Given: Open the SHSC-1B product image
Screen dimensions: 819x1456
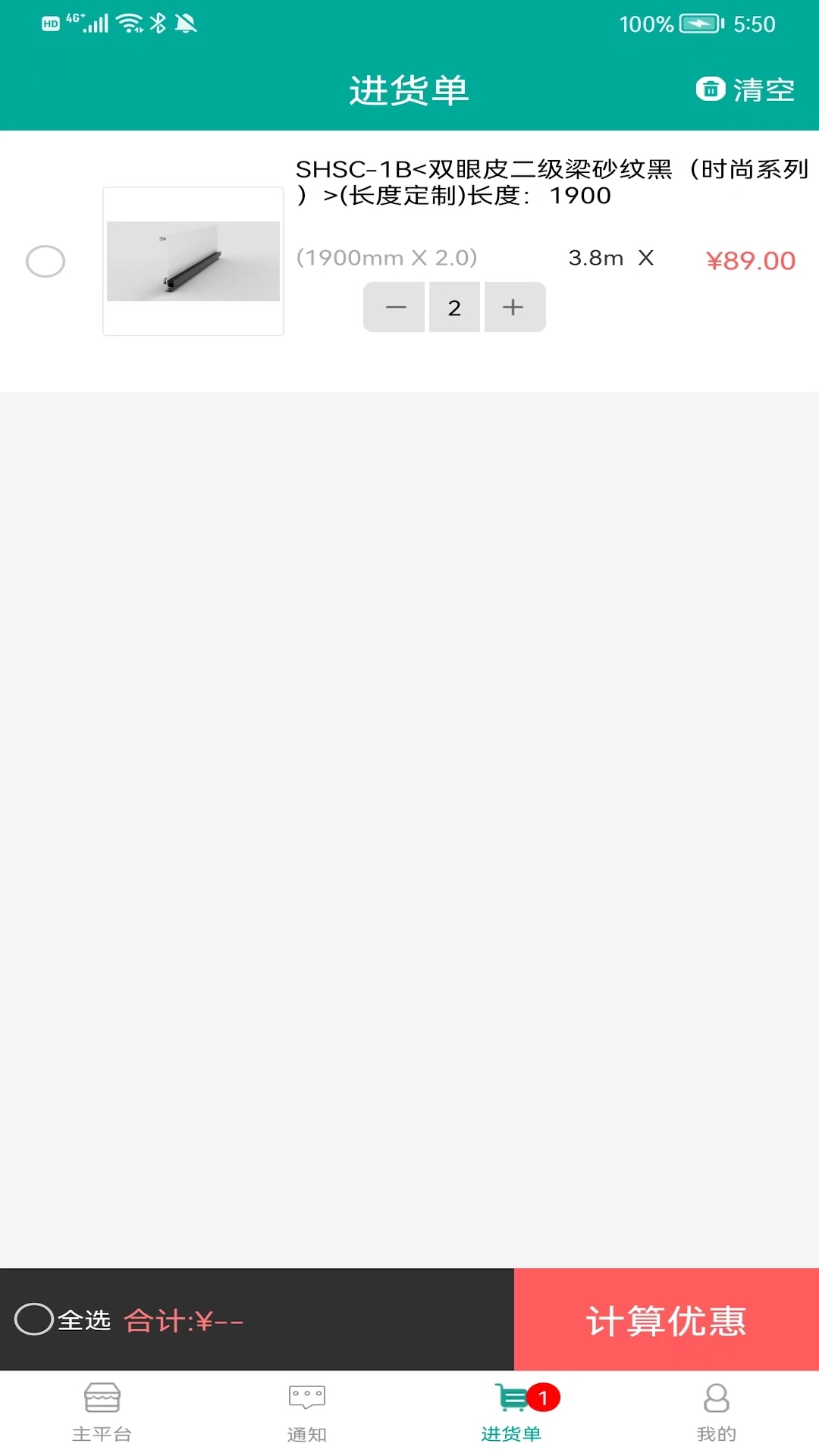Looking at the screenshot, I should coord(193,261).
